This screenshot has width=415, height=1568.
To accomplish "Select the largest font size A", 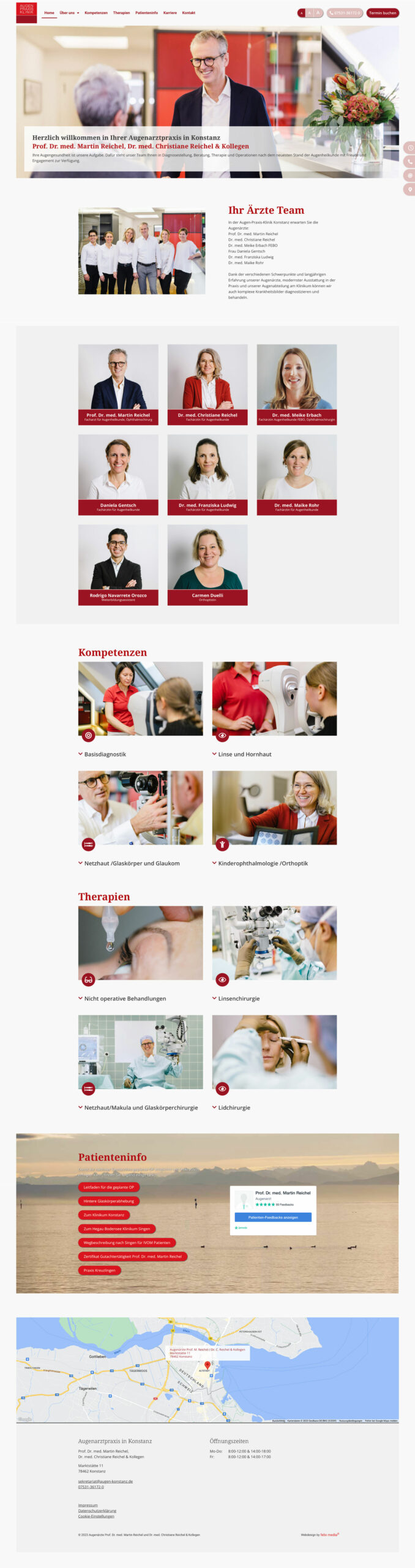I will tap(318, 13).
